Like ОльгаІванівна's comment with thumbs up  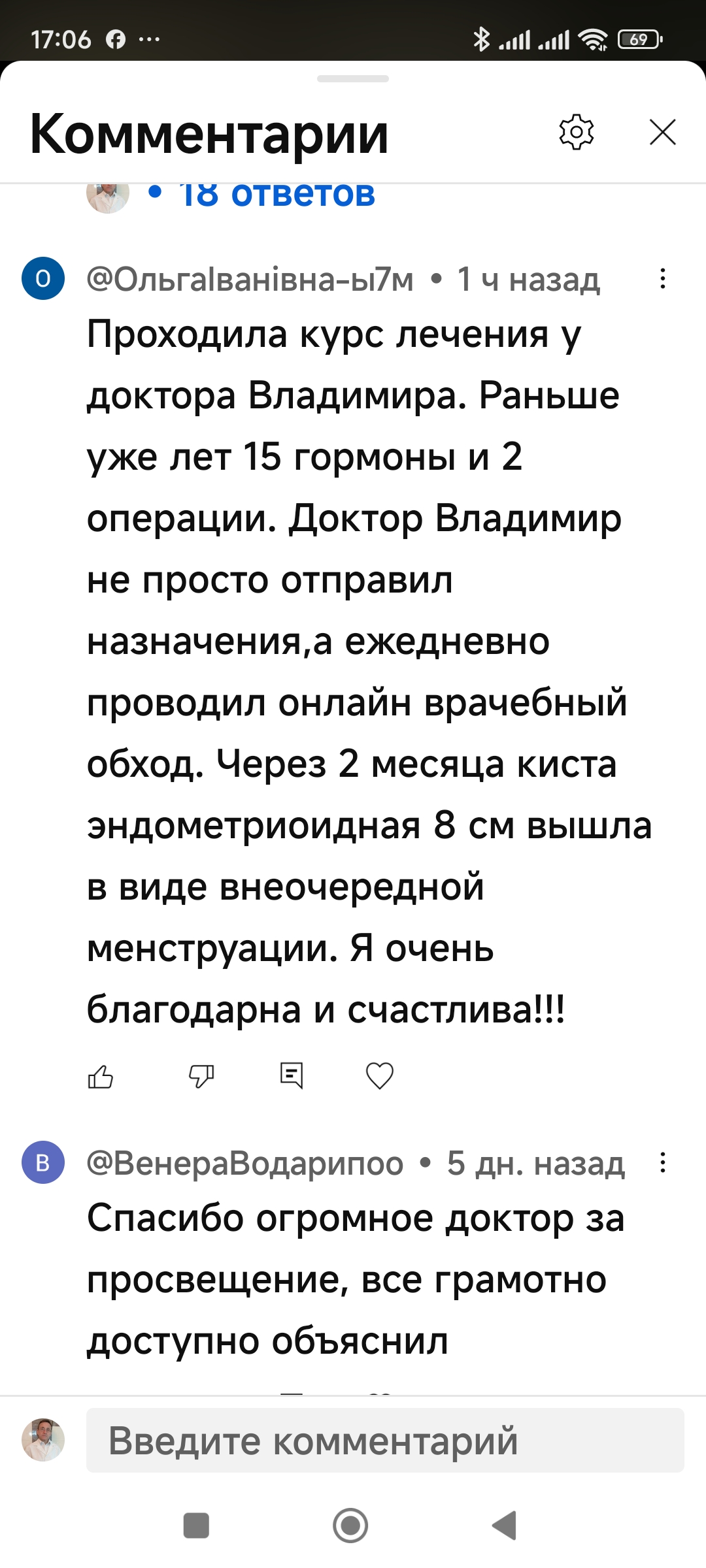coord(101,1076)
